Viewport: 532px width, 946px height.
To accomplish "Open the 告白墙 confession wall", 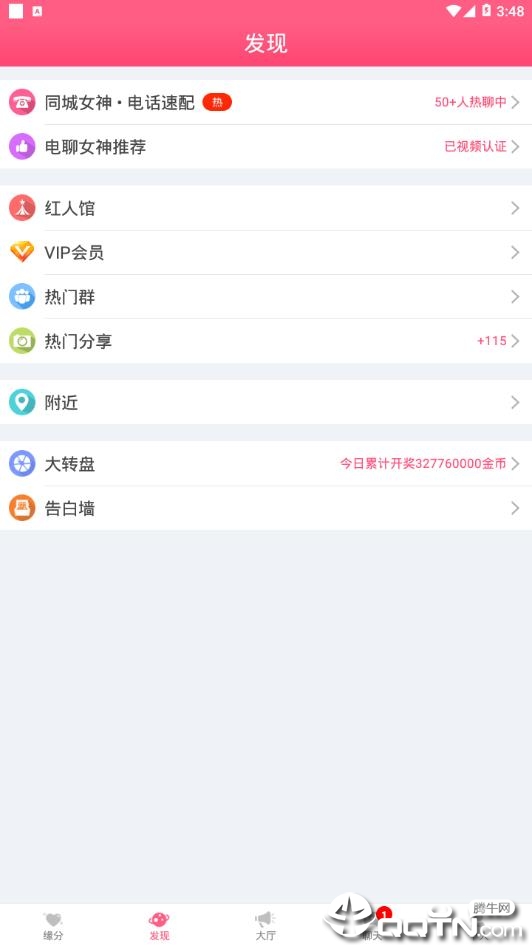I will point(266,509).
